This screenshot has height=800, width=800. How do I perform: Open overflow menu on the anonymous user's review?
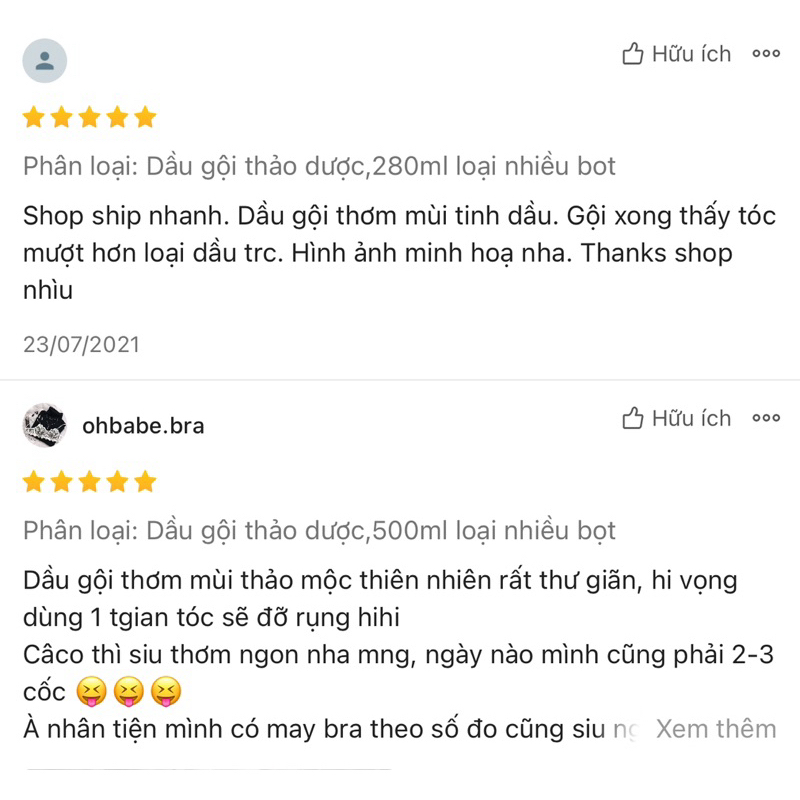(x=766, y=54)
